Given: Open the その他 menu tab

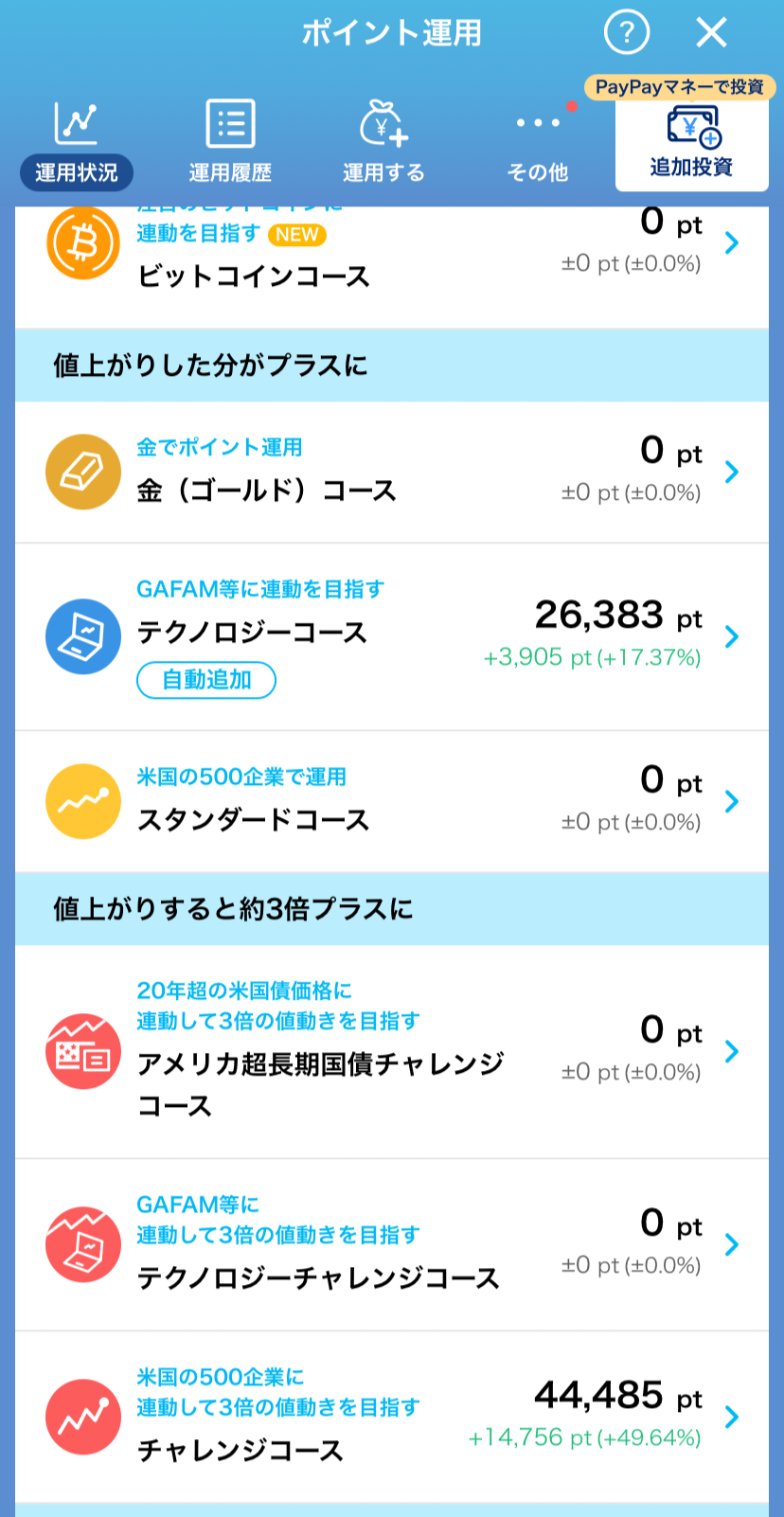Looking at the screenshot, I should pyautogui.click(x=538, y=144).
